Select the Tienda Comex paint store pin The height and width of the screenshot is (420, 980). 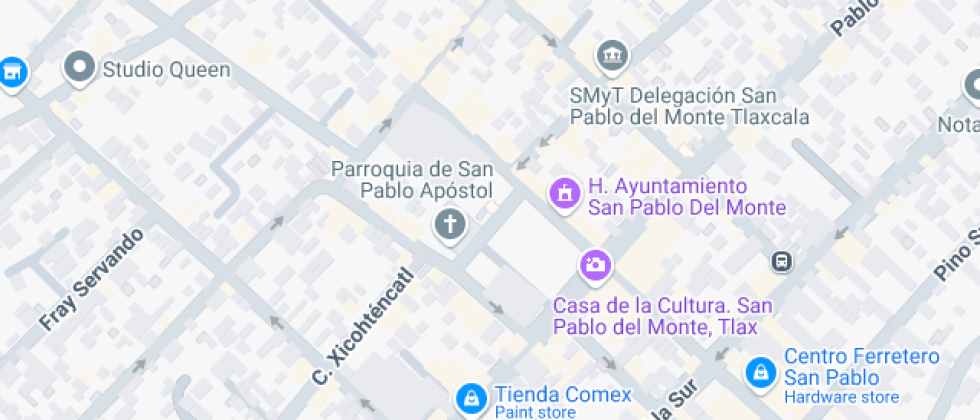(469, 398)
